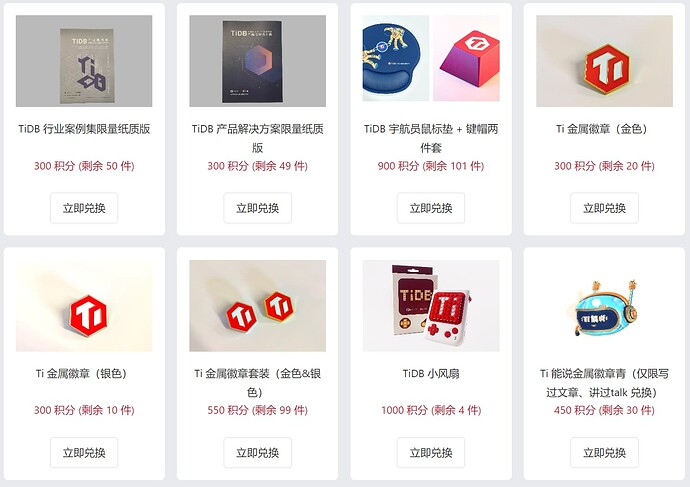This screenshot has width=690, height=487.
Task: Redeem the Ti 金属徽章（银色）
Action: coord(84,452)
